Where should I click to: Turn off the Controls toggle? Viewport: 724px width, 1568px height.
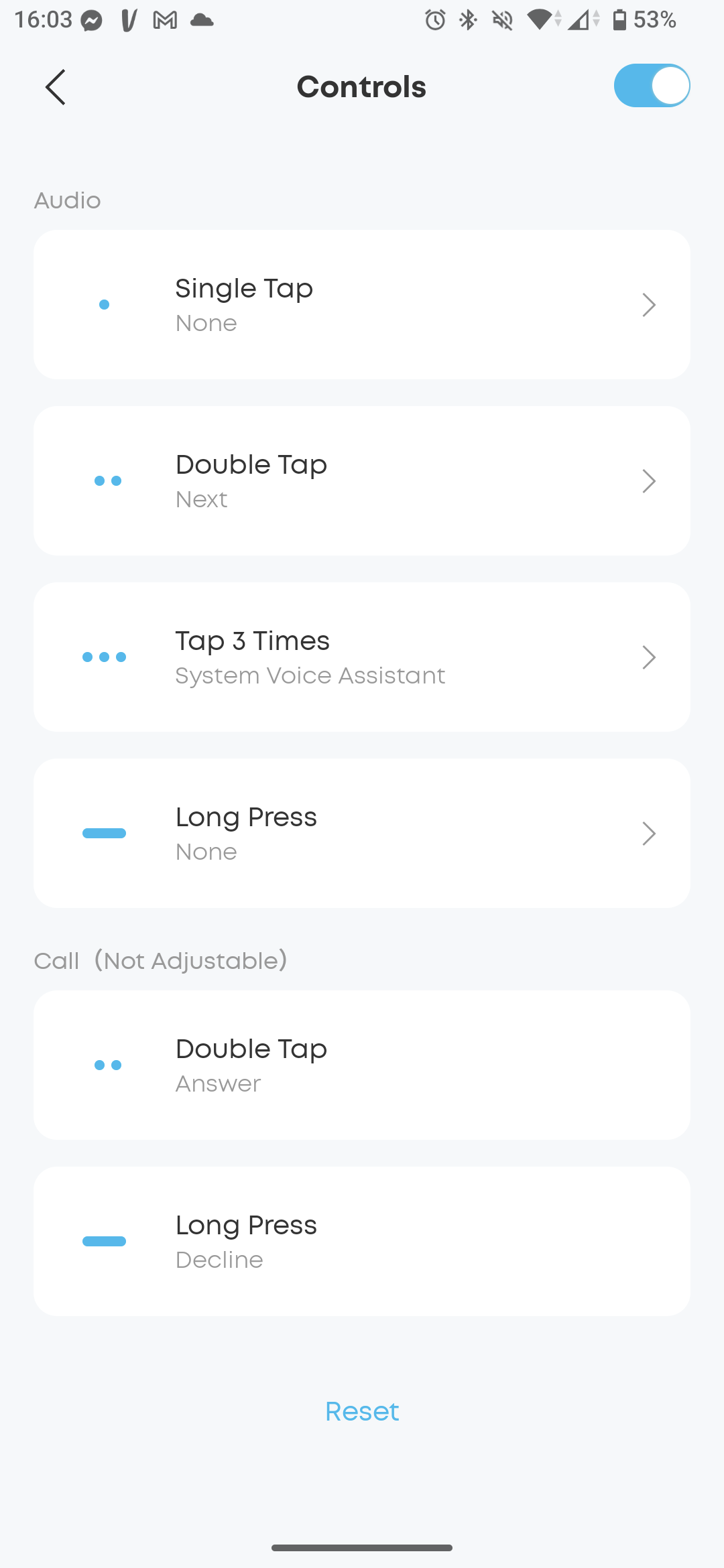(x=652, y=86)
